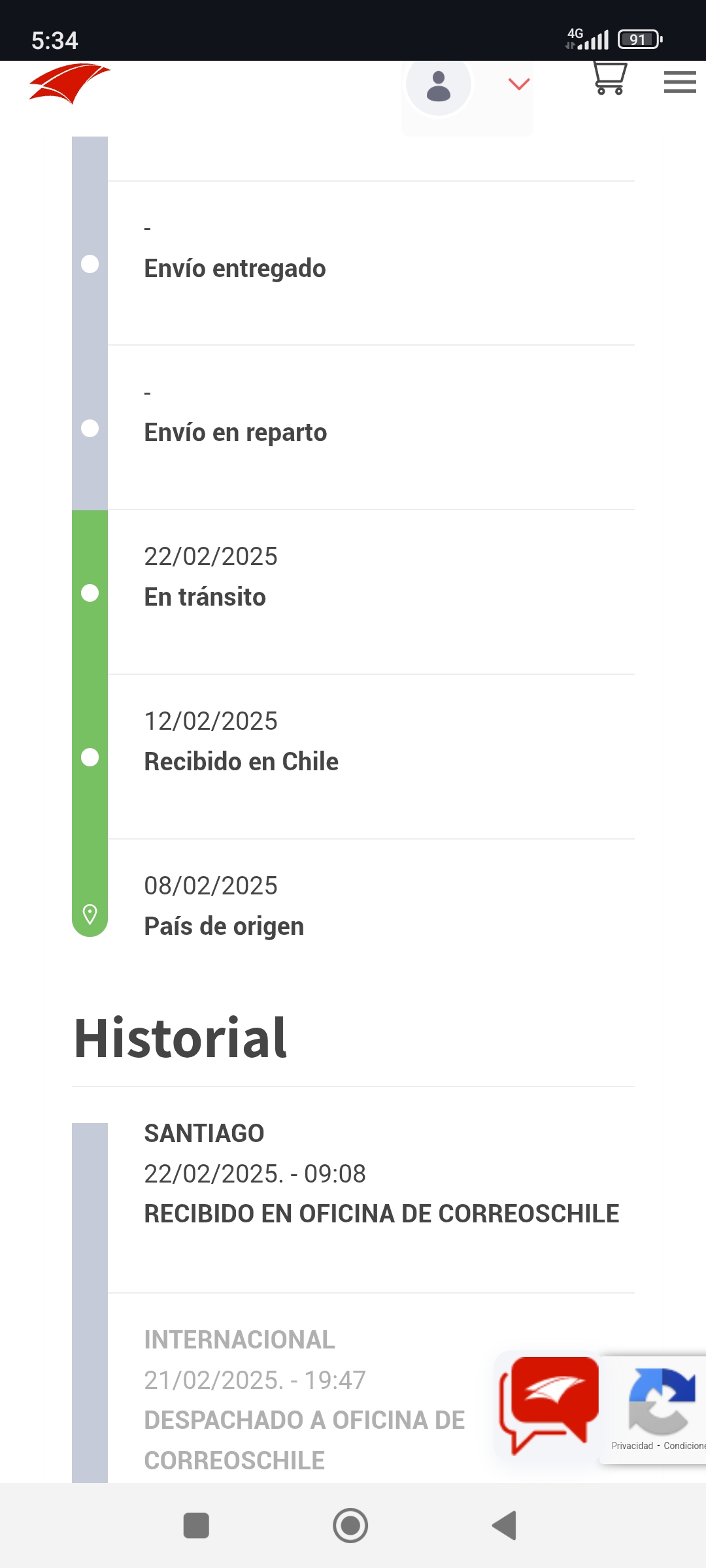Go back with the system back button

click(505, 1526)
